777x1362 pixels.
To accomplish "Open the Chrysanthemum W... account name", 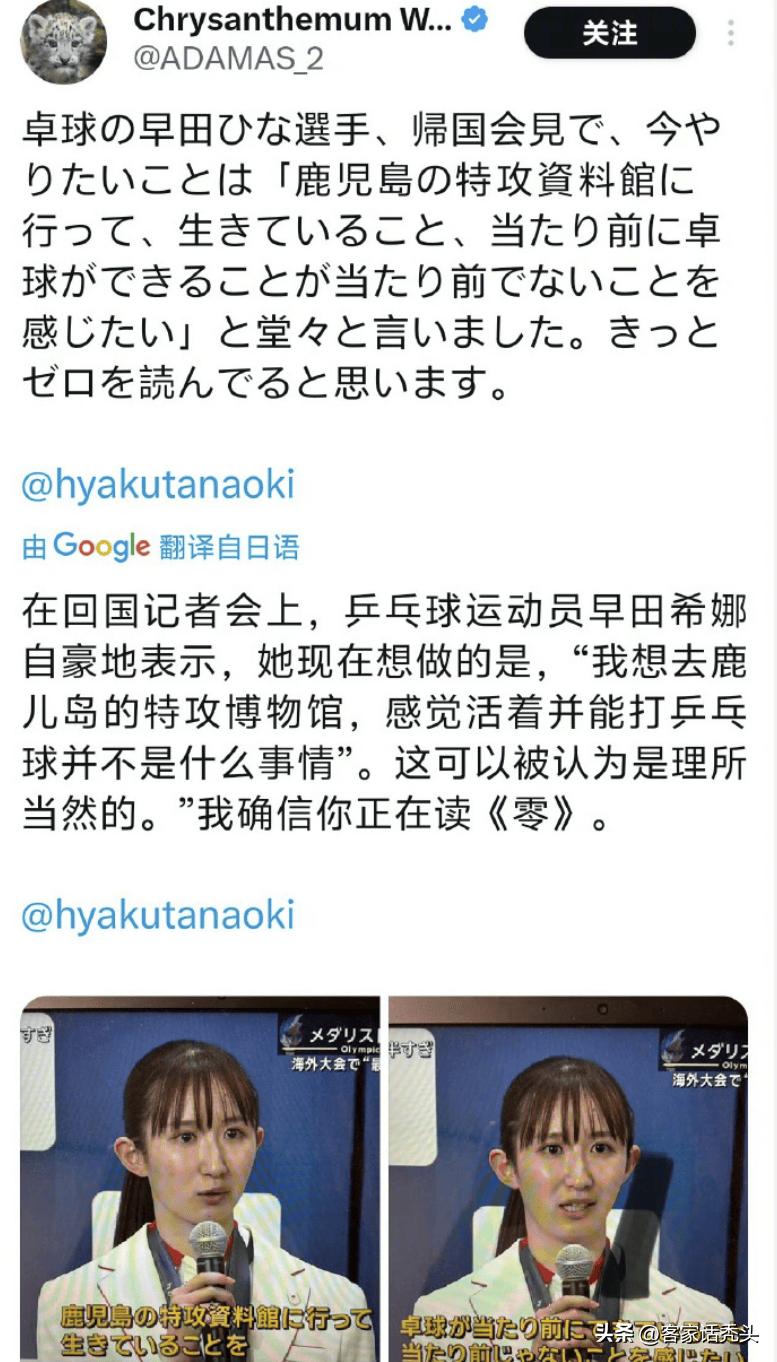I will tap(292, 18).
